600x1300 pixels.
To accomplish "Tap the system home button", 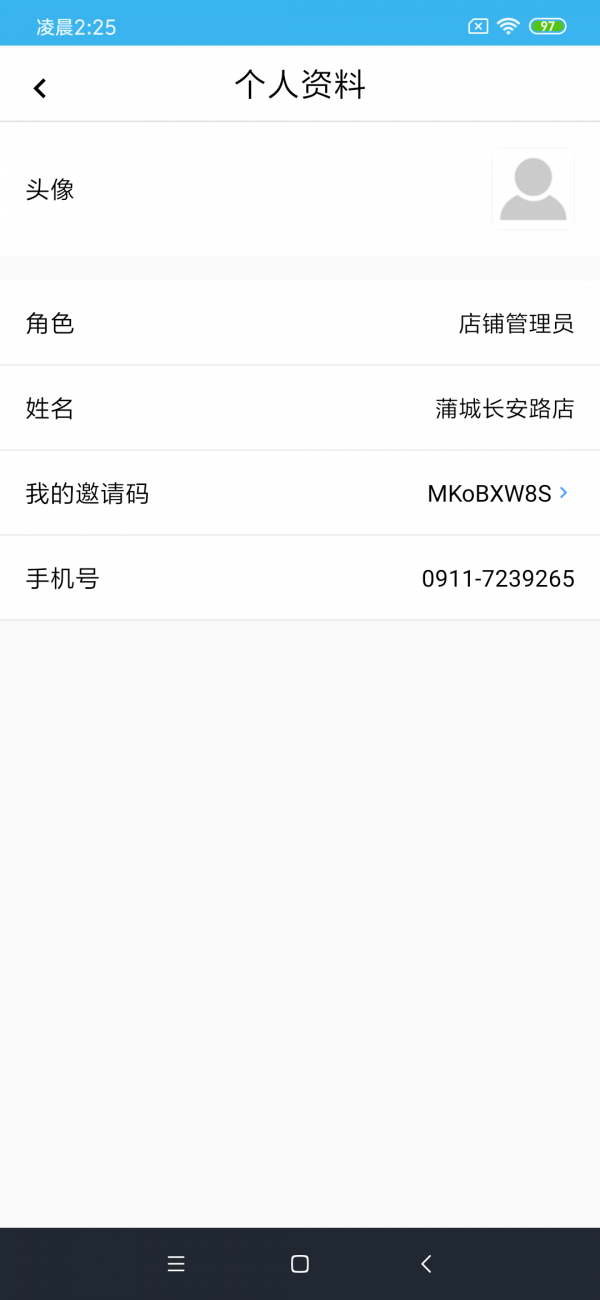I will [299, 1264].
